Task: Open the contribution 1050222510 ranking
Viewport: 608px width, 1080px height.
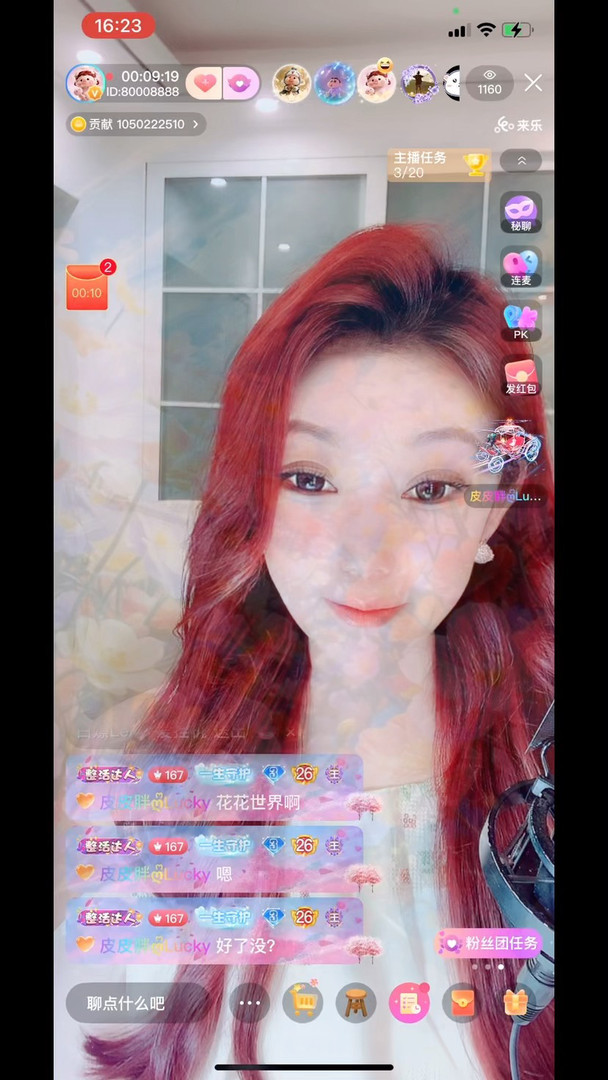Action: coord(135,124)
